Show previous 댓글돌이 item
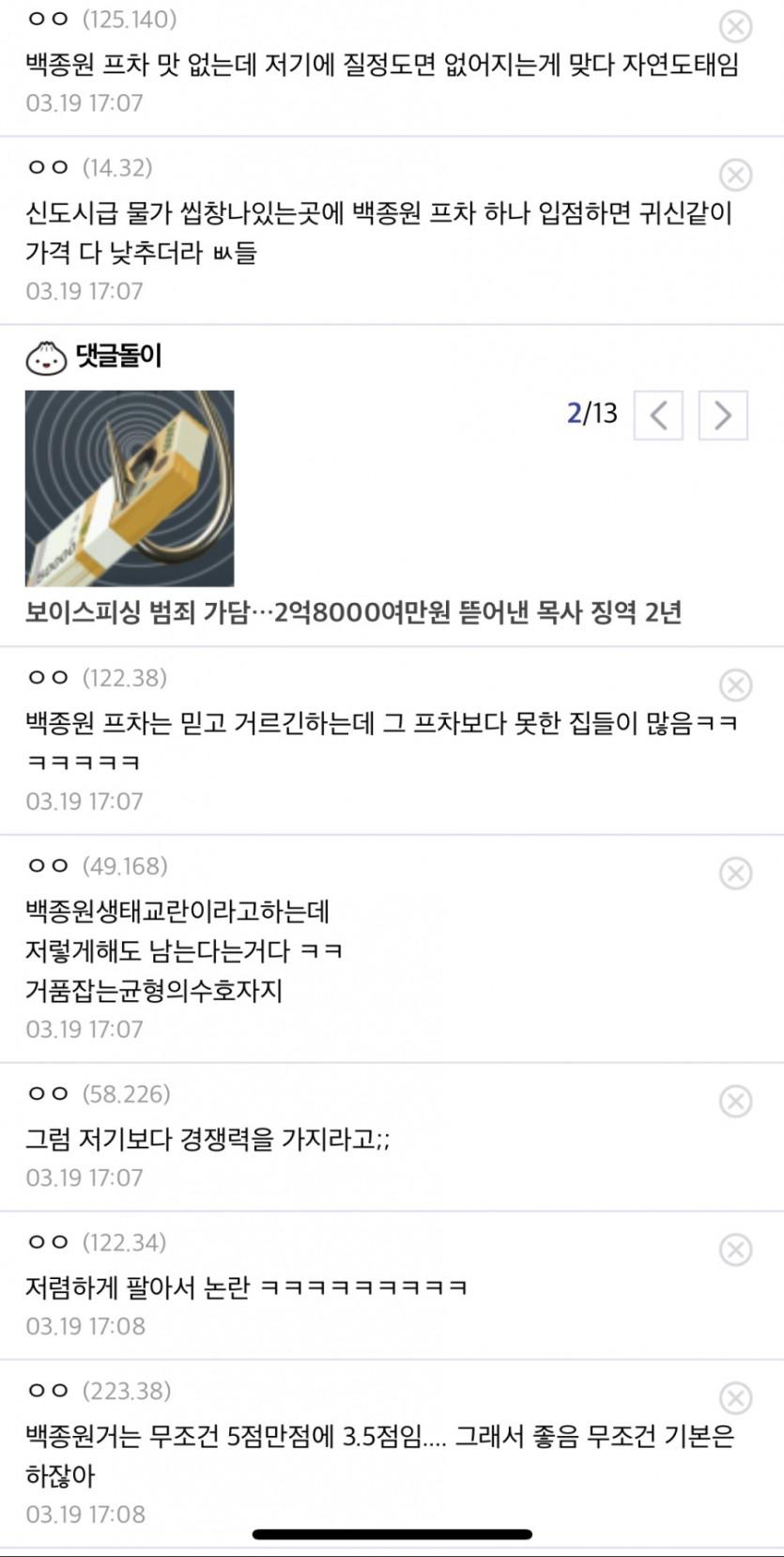The image size is (784, 1557). [x=658, y=415]
